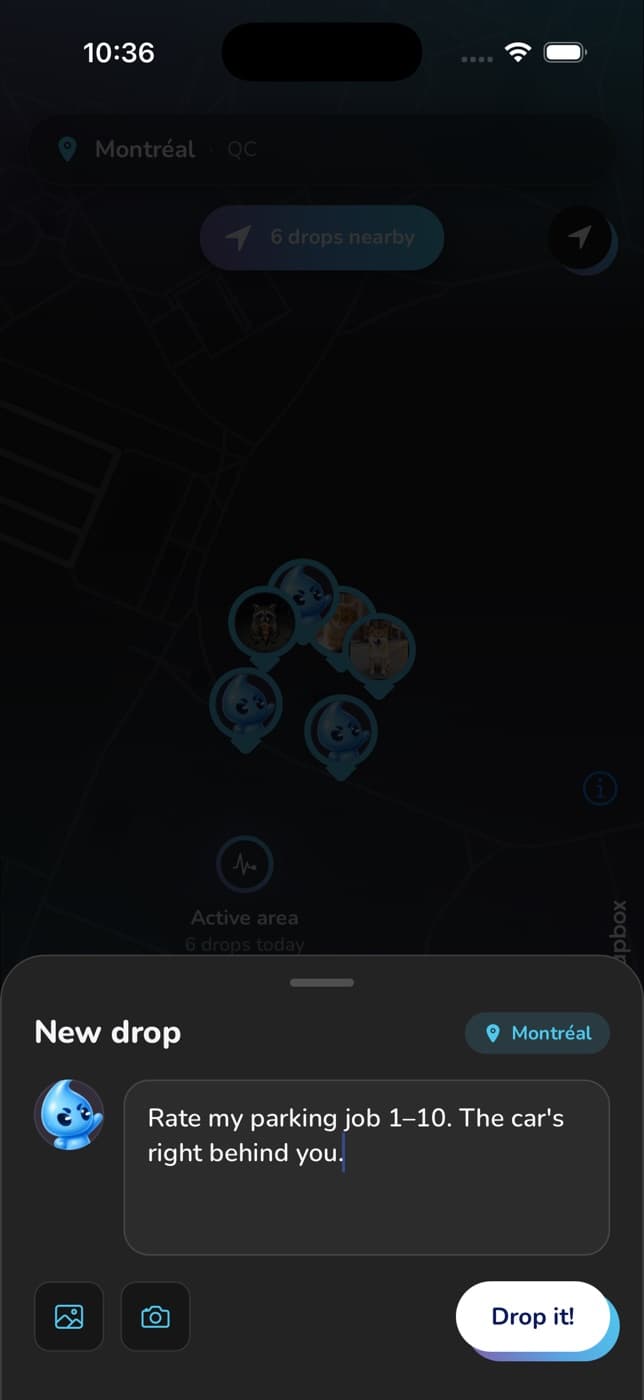Tap the Montréal location chip

[x=537, y=1033]
